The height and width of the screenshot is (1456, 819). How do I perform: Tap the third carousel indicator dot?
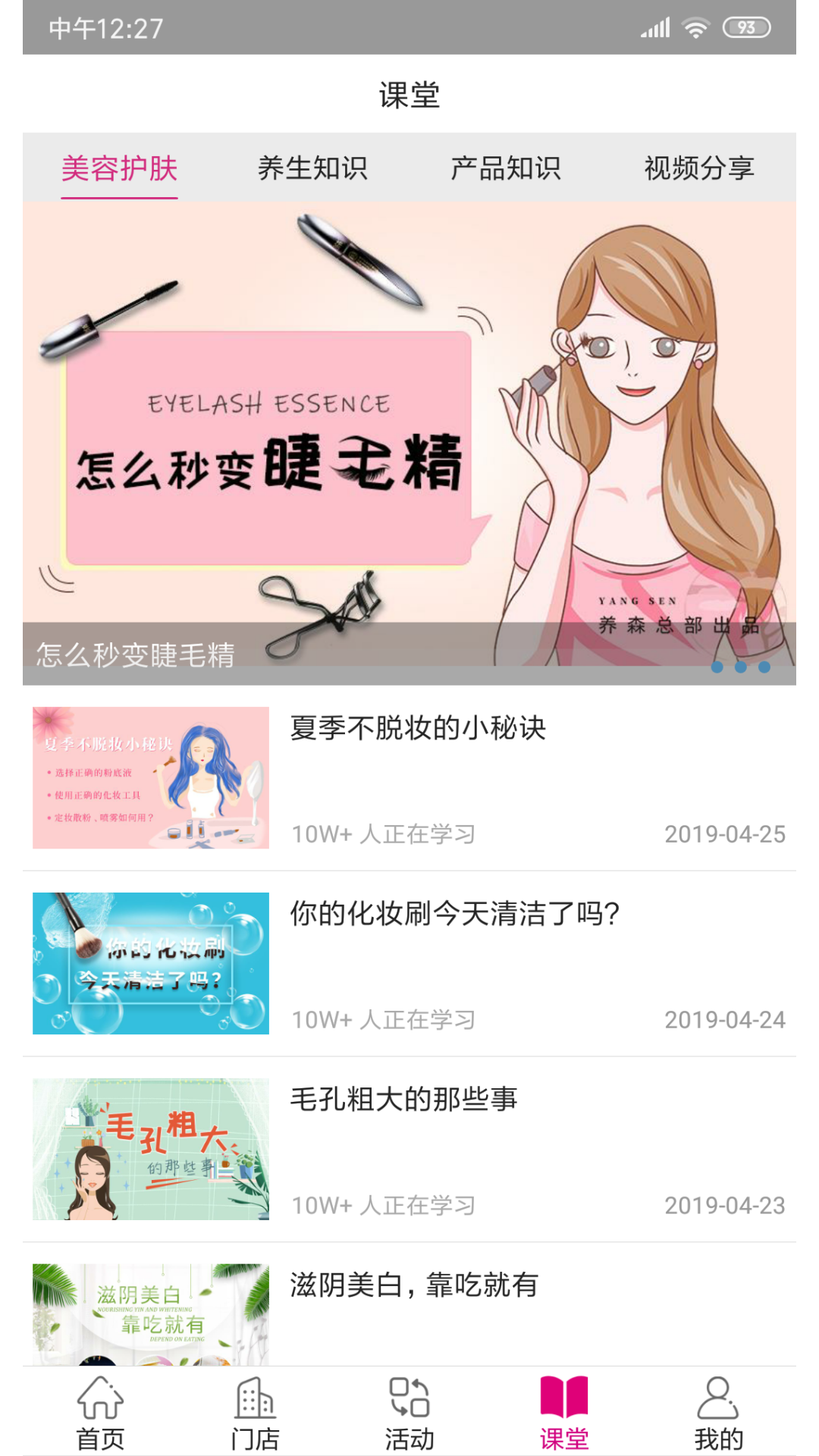tap(764, 667)
